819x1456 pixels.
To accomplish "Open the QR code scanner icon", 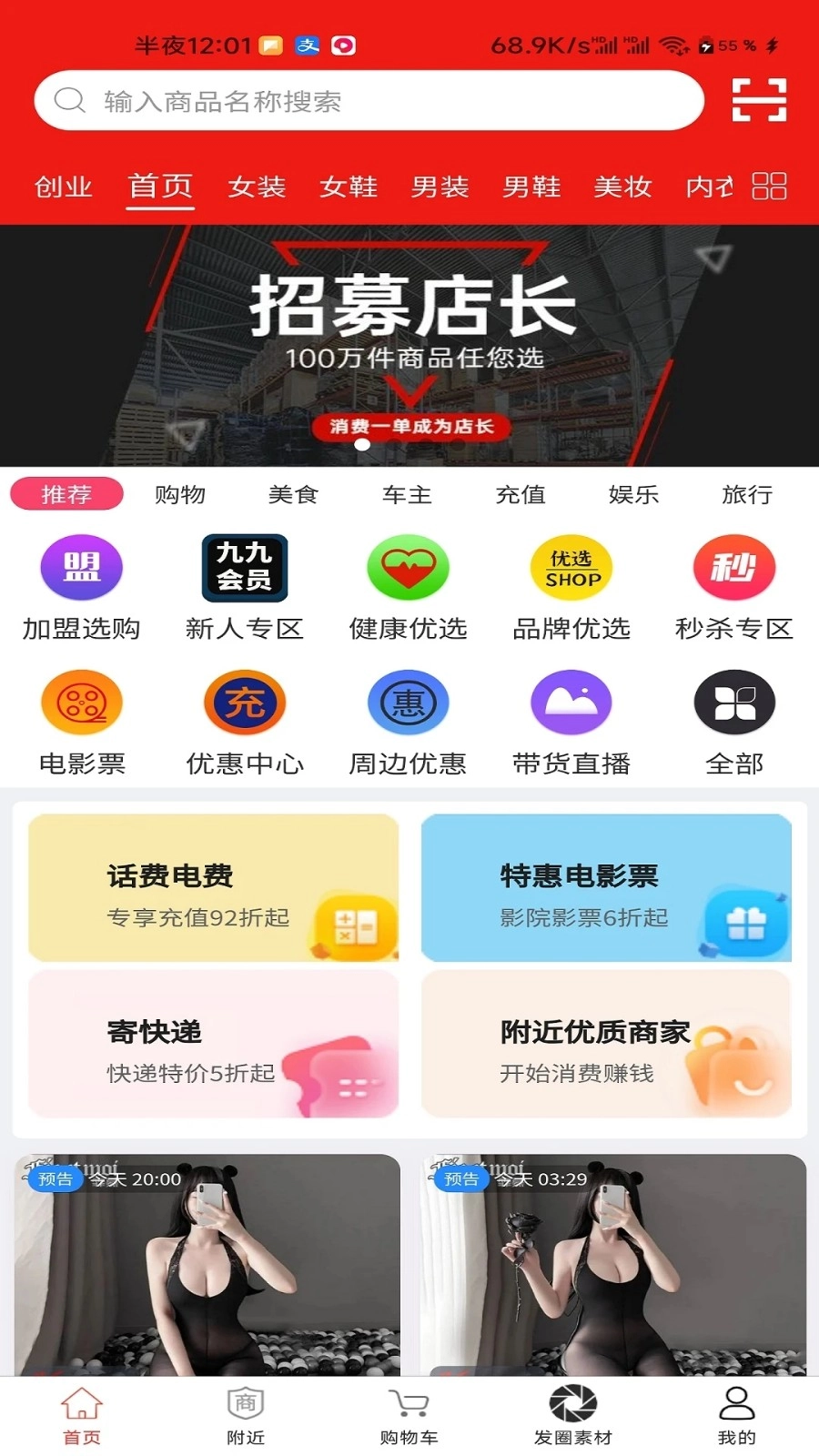I will coord(761,100).
